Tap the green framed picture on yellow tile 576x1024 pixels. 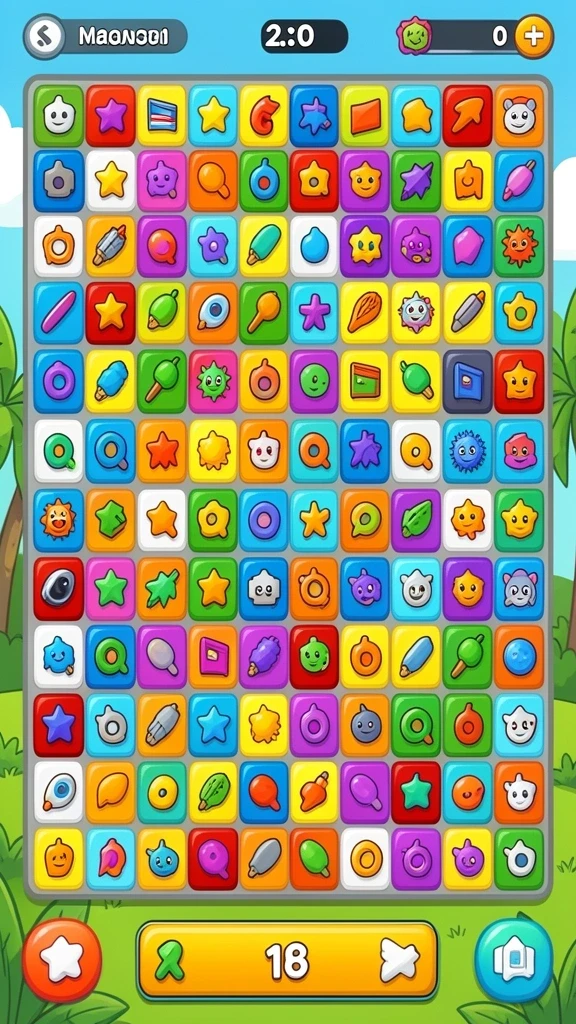point(365,381)
